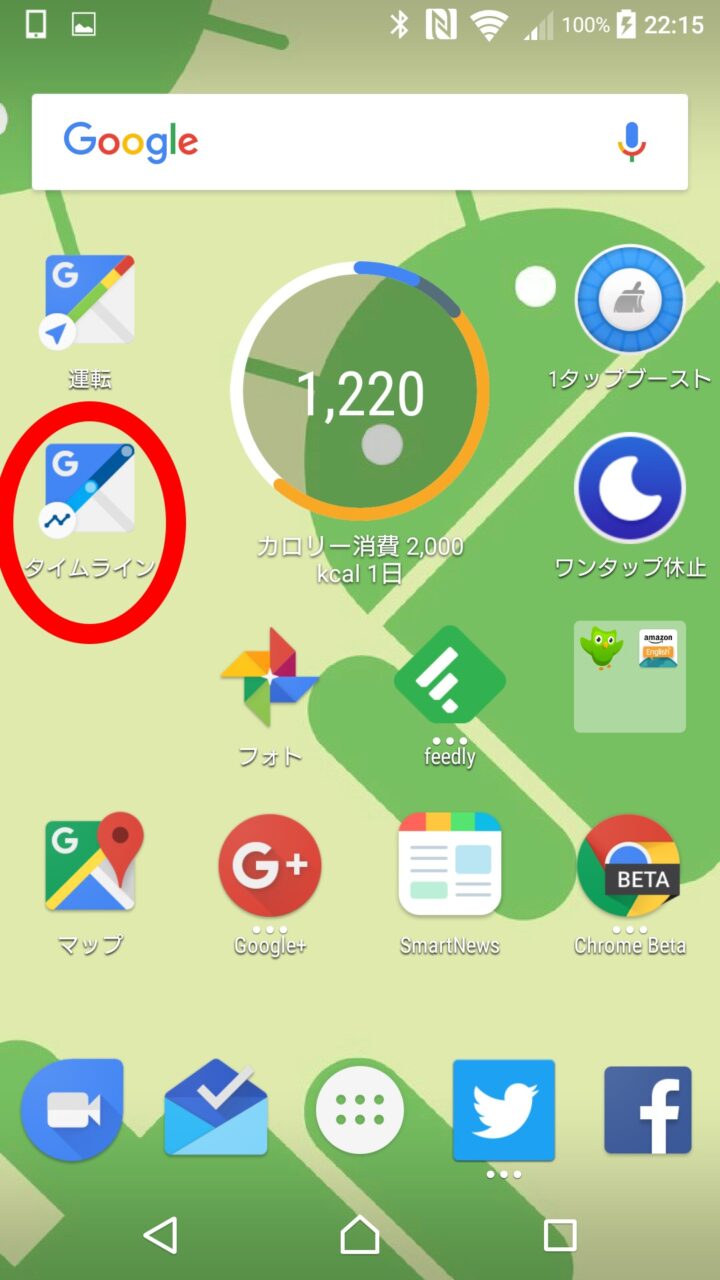
Task: Launch Google+
Action: click(x=270, y=866)
